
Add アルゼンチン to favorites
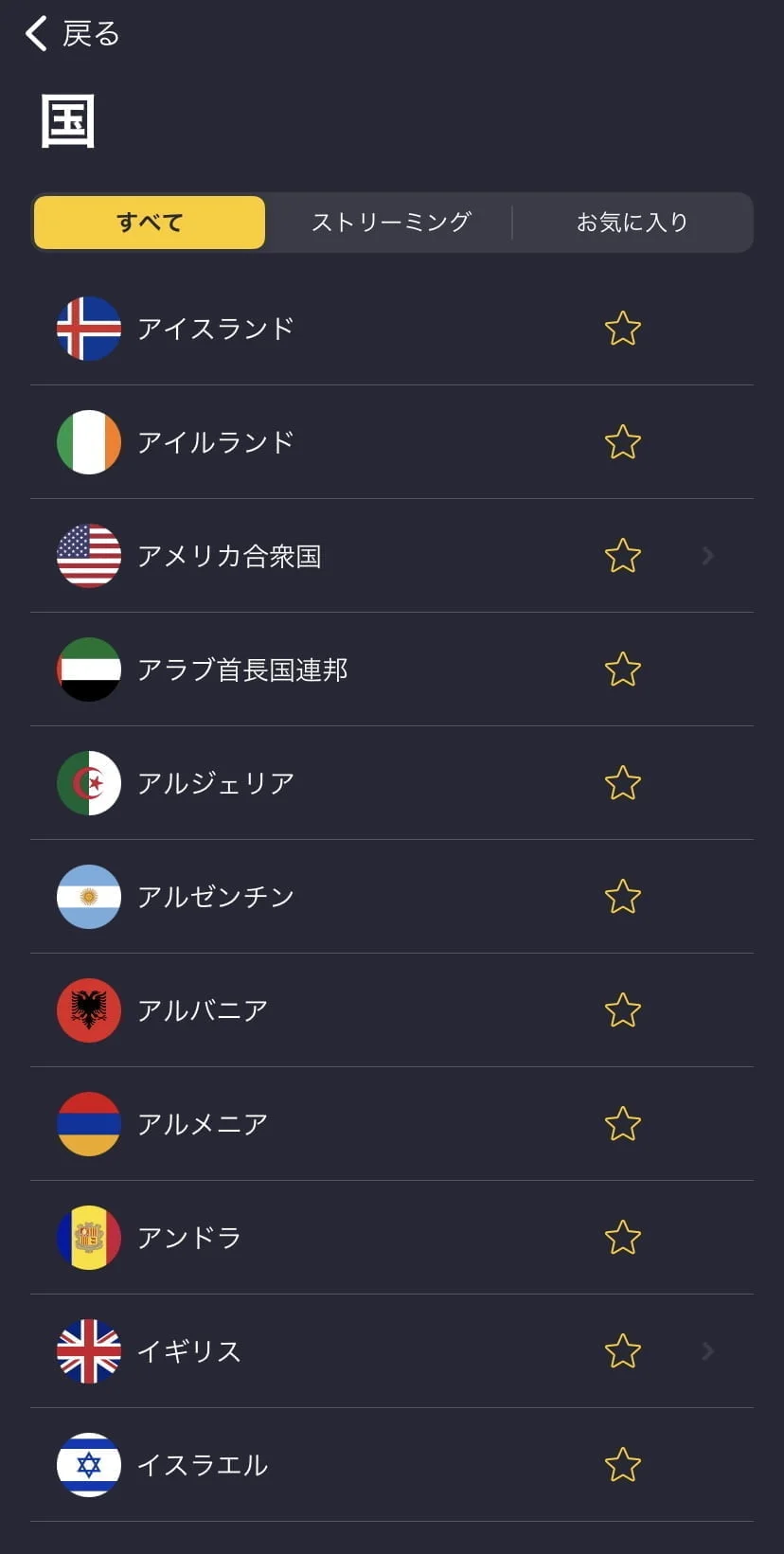point(622,897)
